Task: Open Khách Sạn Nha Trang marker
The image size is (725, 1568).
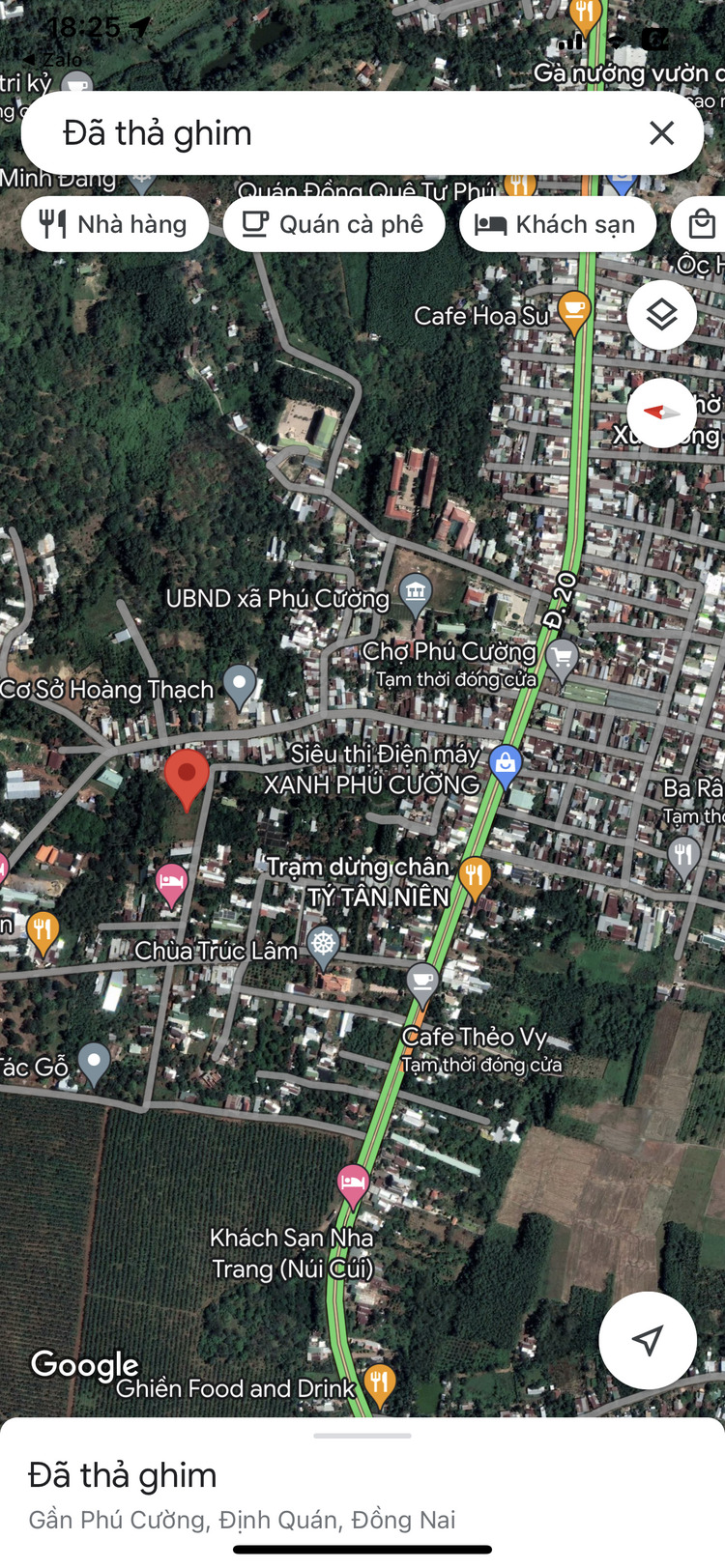Action: [x=353, y=1183]
